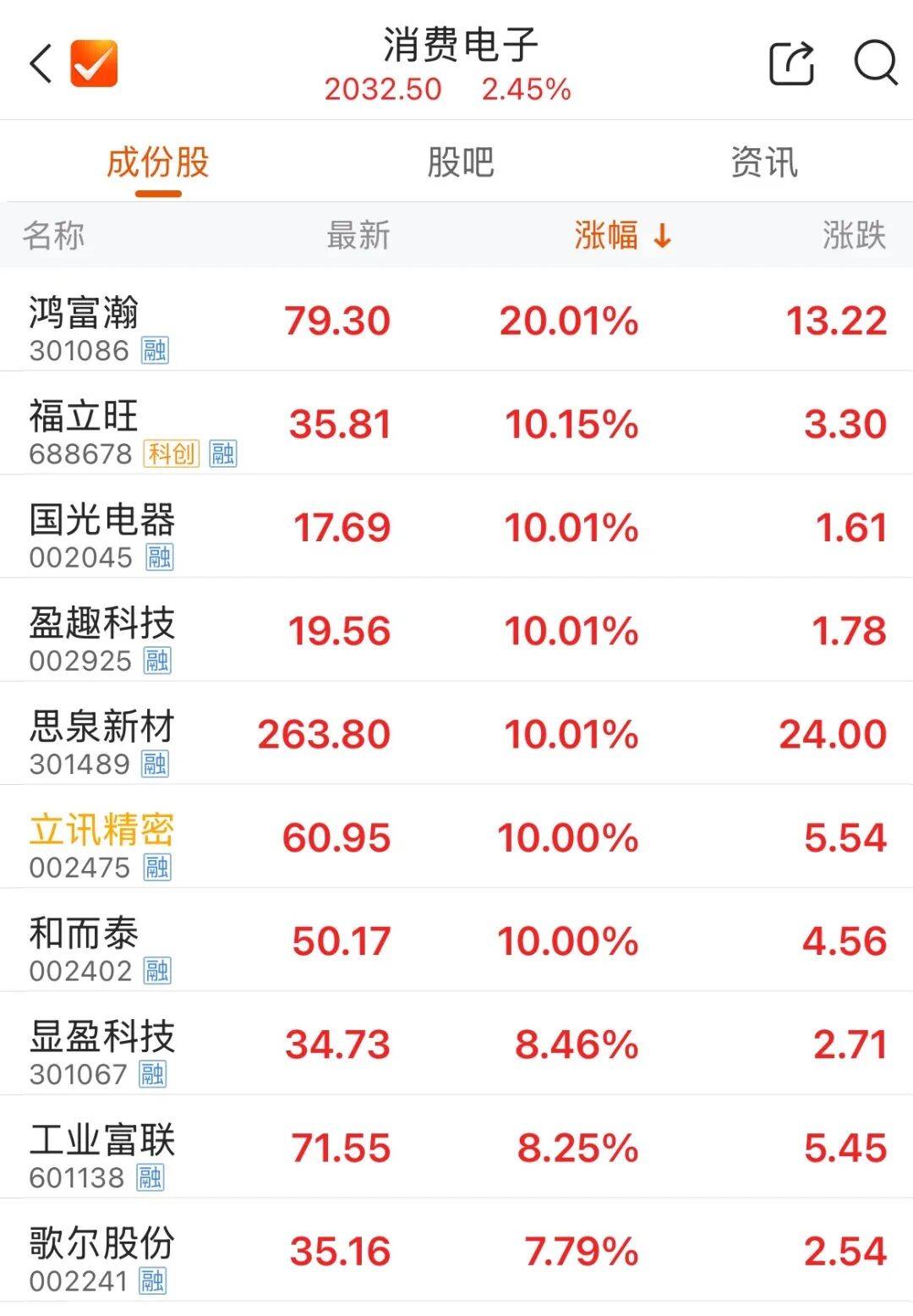Image resolution: width=913 pixels, height=1316 pixels.
Task: Open the 资讯 tab
Action: pyautogui.click(x=765, y=164)
